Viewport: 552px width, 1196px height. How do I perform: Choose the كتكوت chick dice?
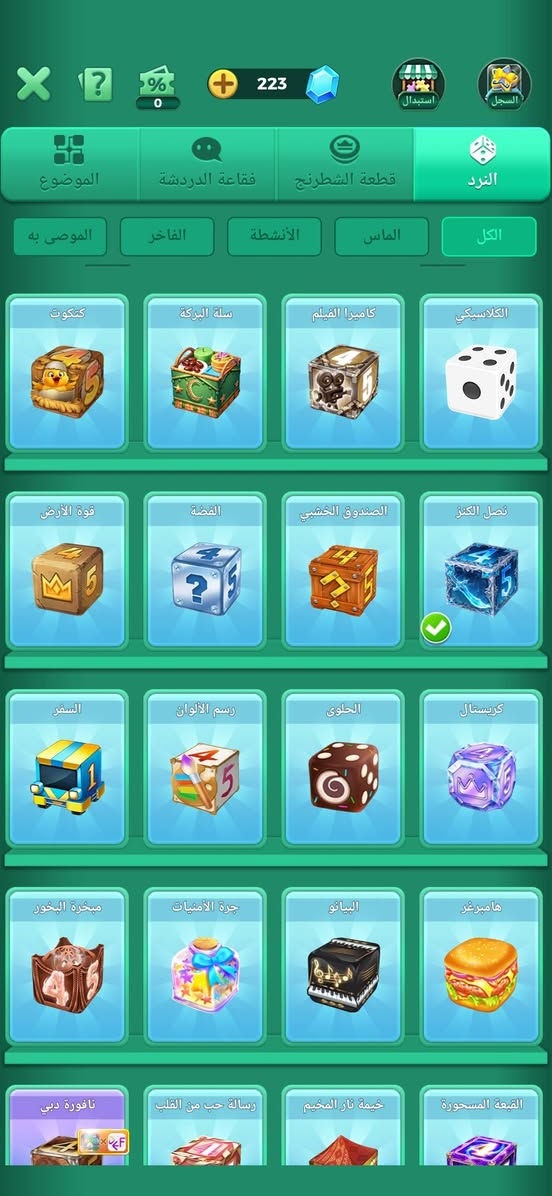click(67, 373)
